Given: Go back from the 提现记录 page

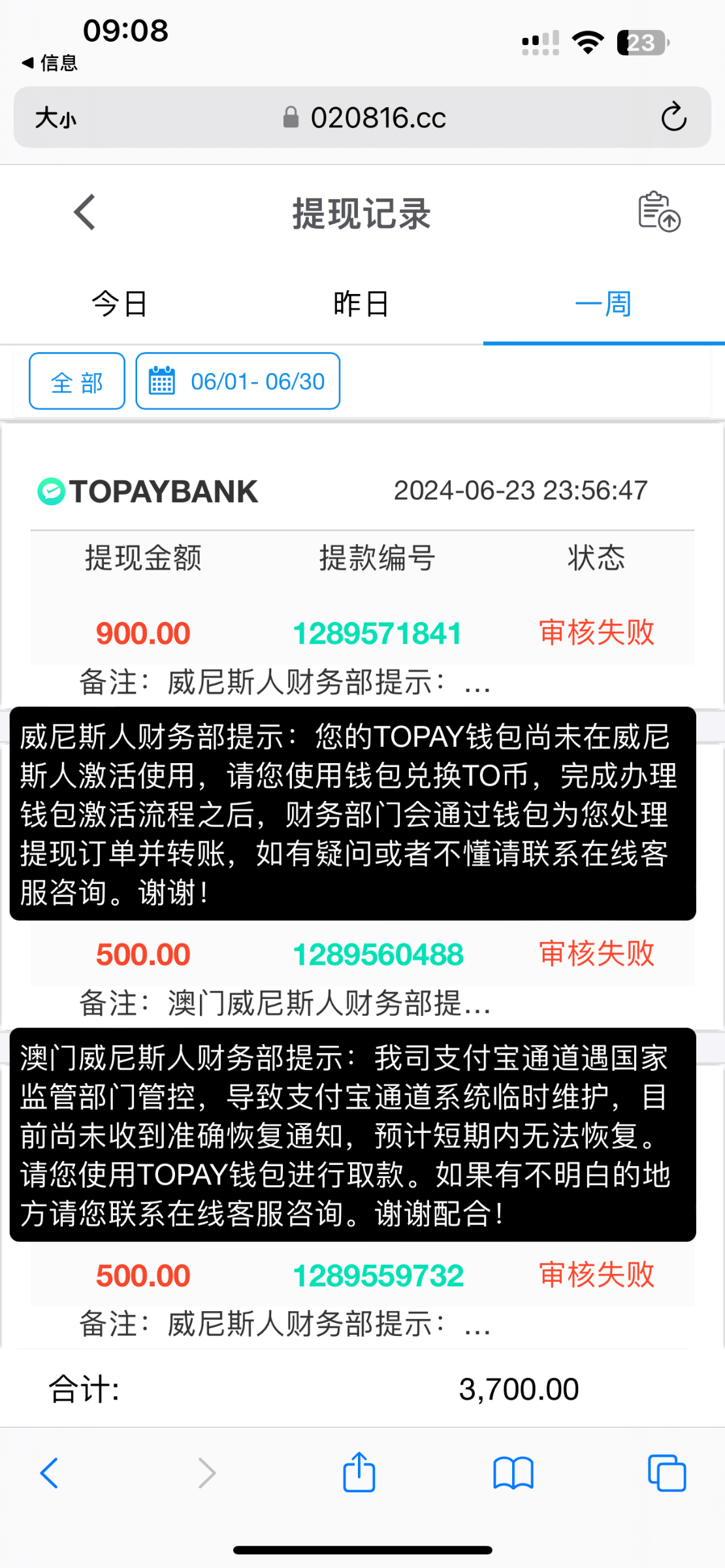Looking at the screenshot, I should point(85,212).
